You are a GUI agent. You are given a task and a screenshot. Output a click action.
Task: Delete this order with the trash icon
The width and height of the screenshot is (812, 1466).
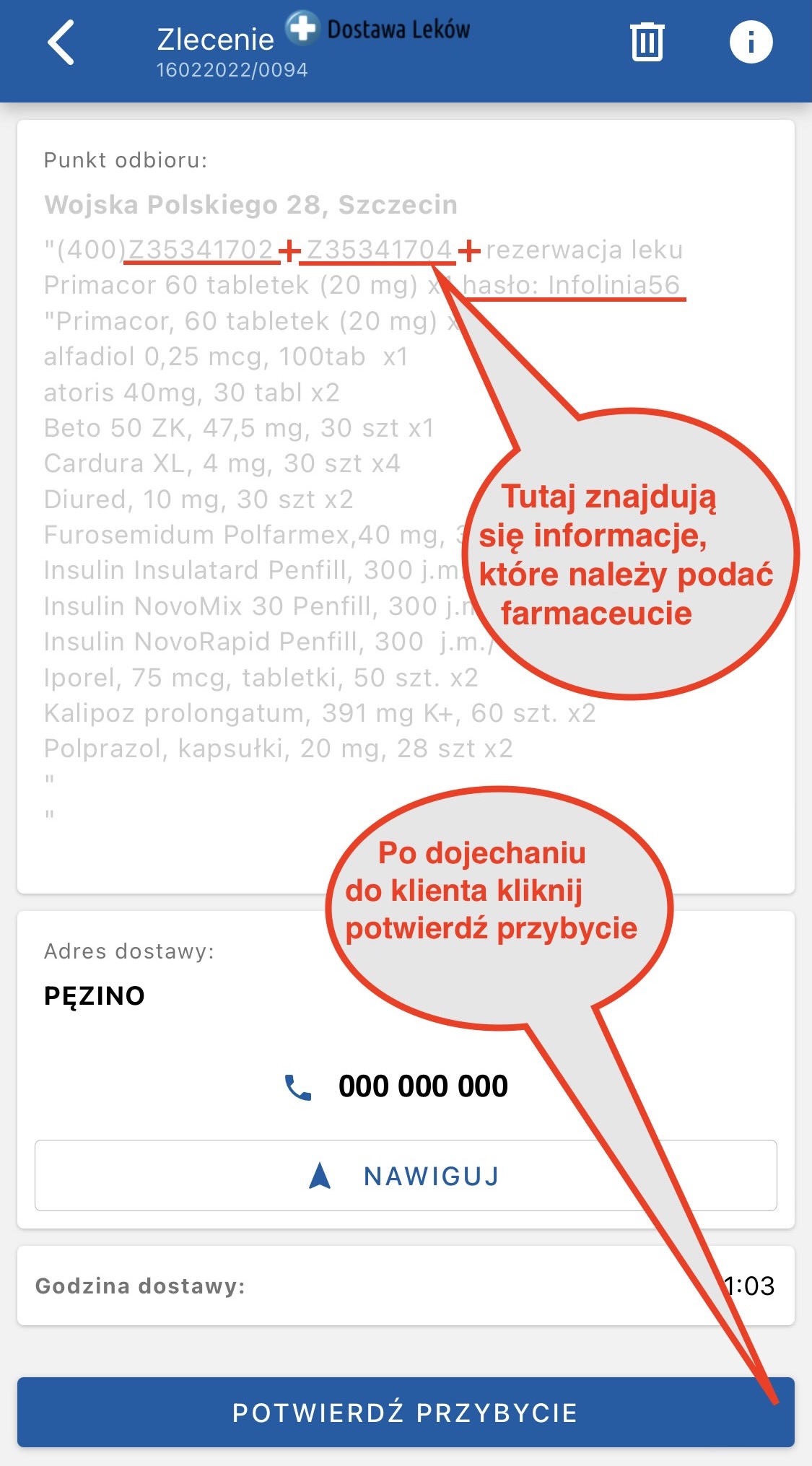(x=647, y=42)
